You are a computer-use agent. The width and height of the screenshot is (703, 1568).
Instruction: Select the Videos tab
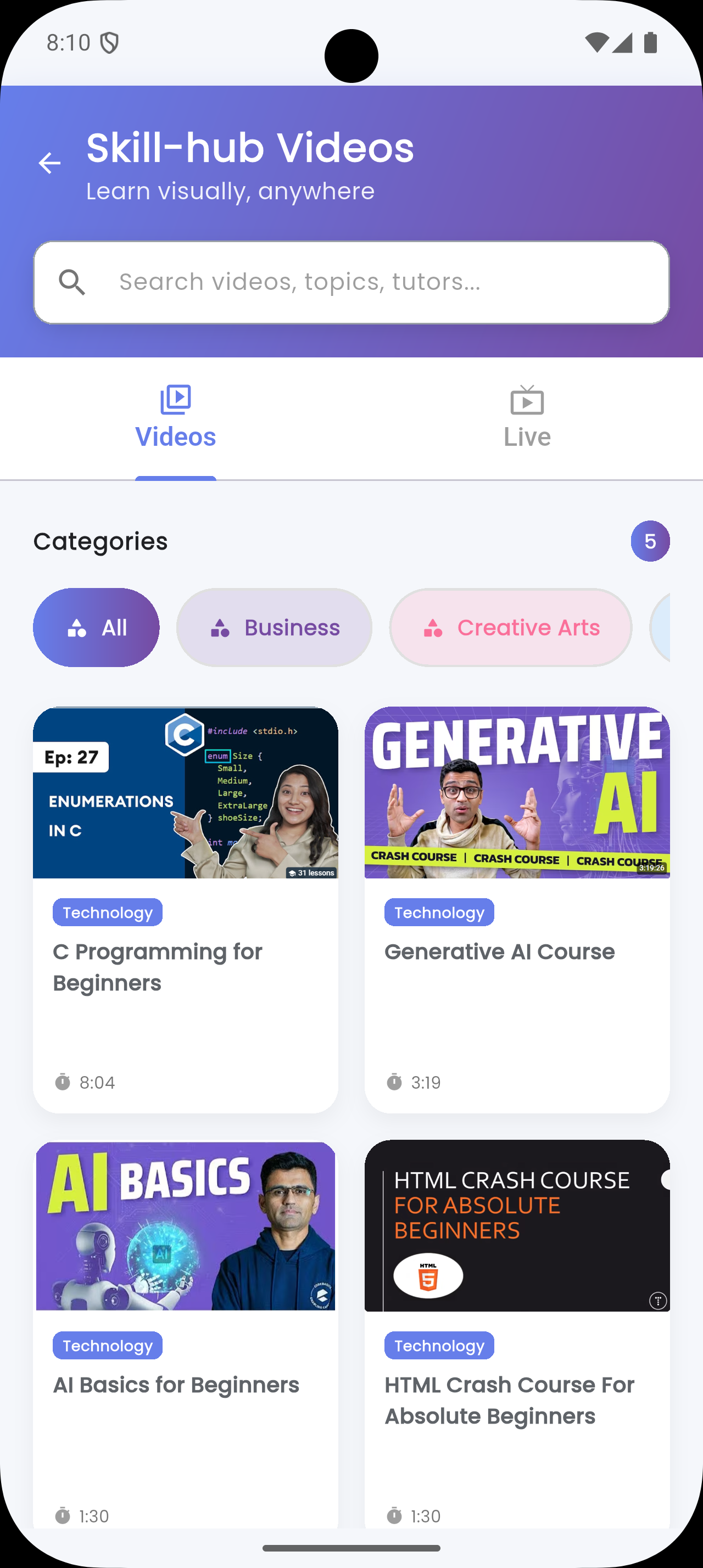point(175,418)
